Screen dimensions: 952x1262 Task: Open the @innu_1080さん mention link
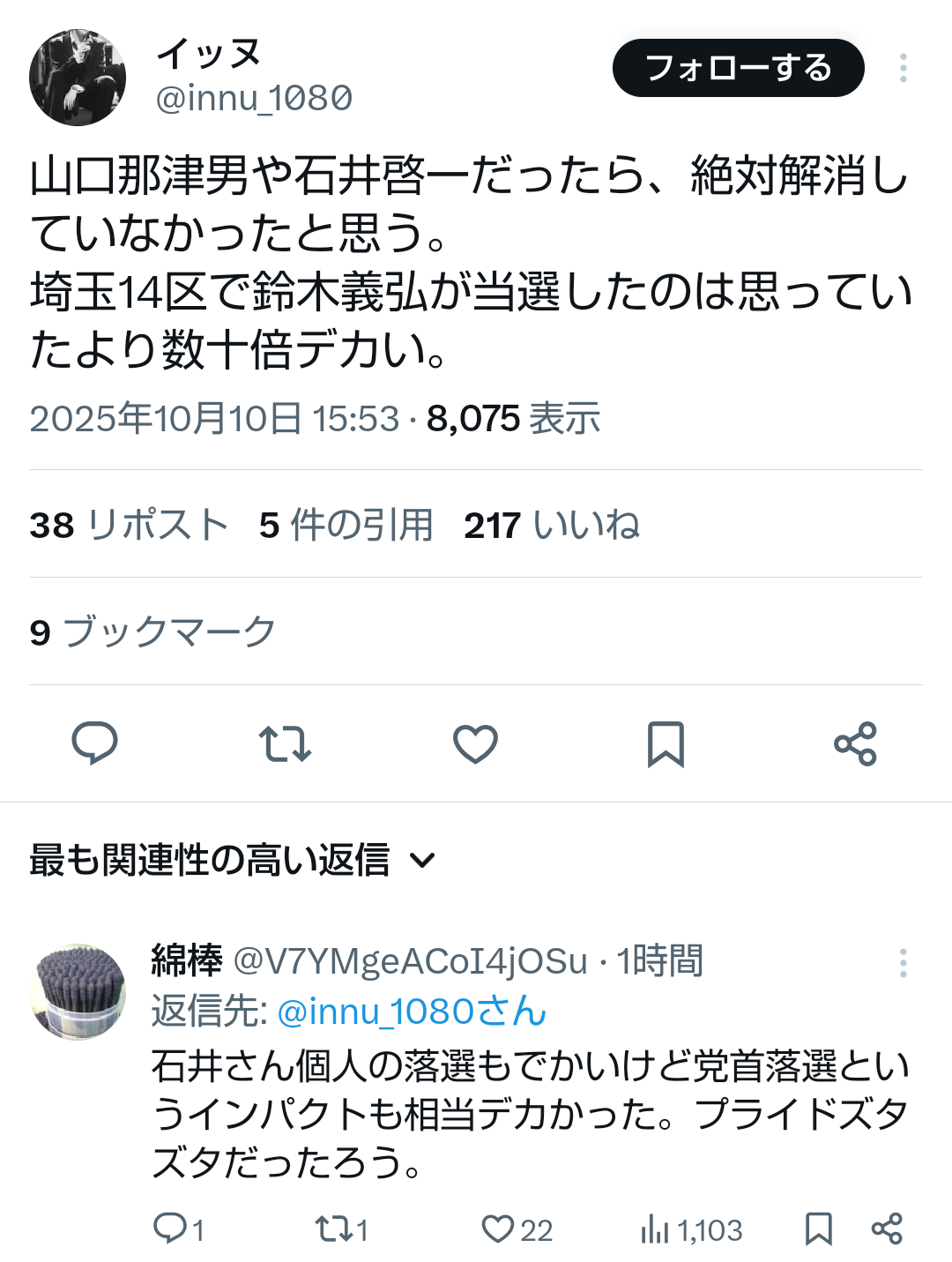[412, 1011]
